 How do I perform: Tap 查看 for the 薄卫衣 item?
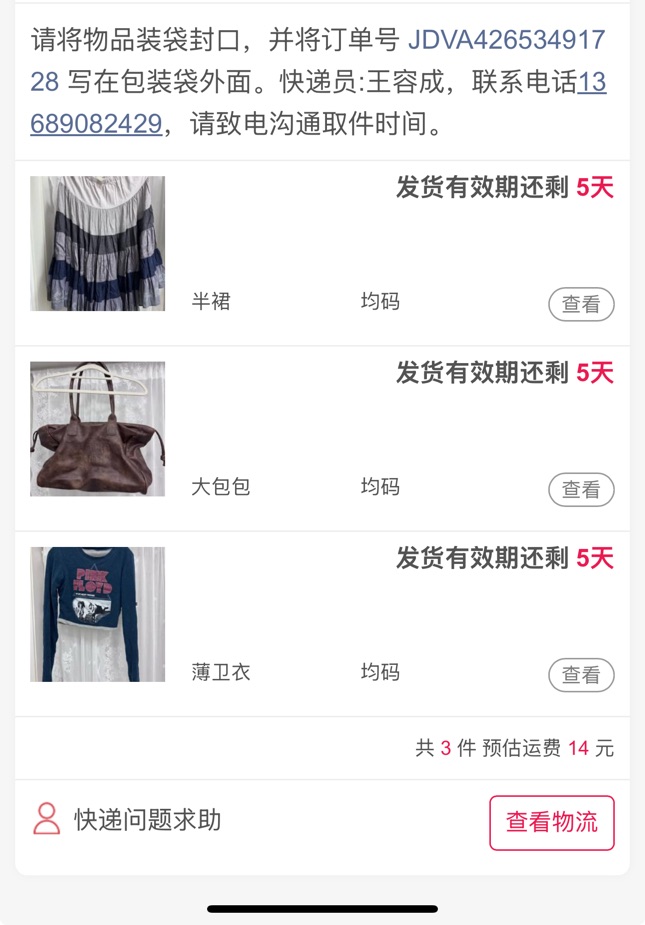coord(580,675)
